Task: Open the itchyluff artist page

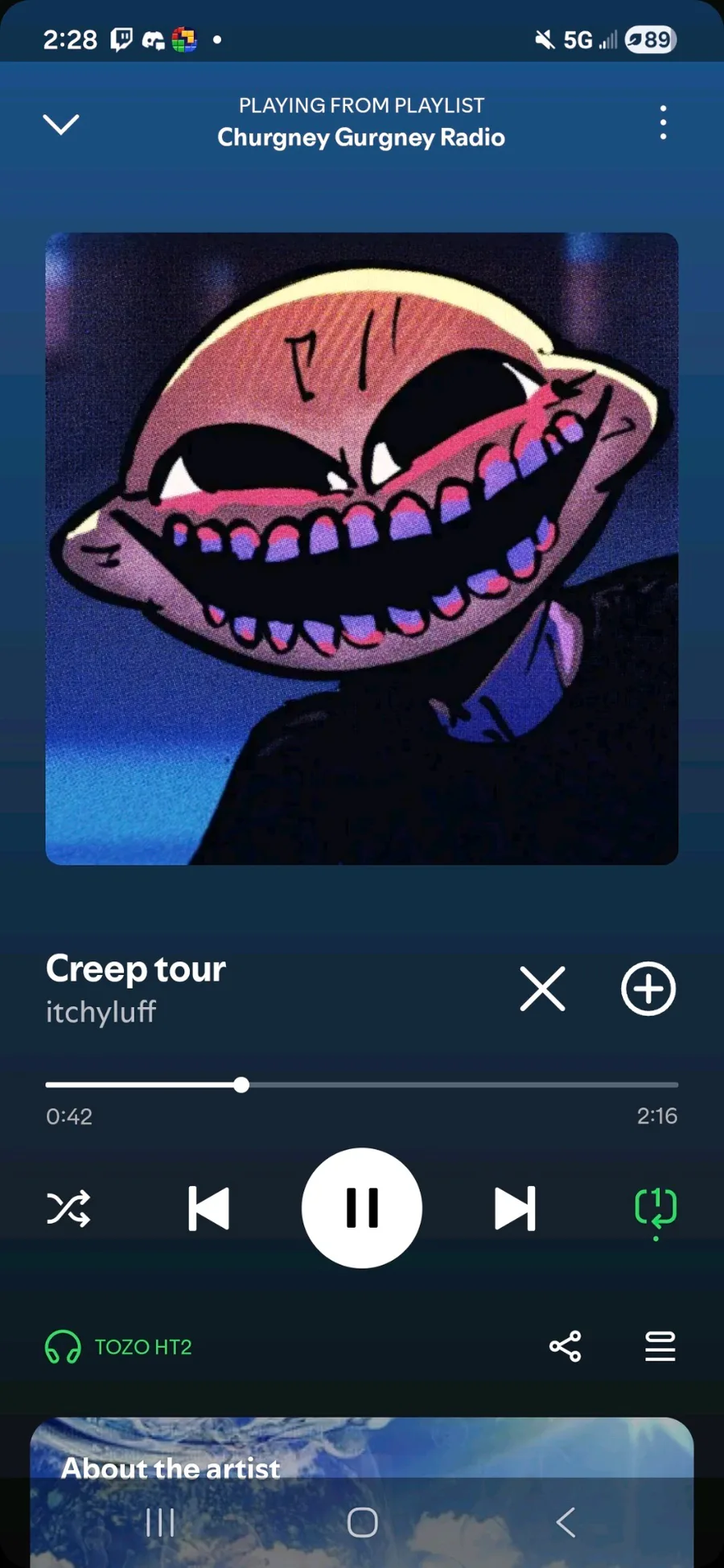Action: (x=101, y=1012)
